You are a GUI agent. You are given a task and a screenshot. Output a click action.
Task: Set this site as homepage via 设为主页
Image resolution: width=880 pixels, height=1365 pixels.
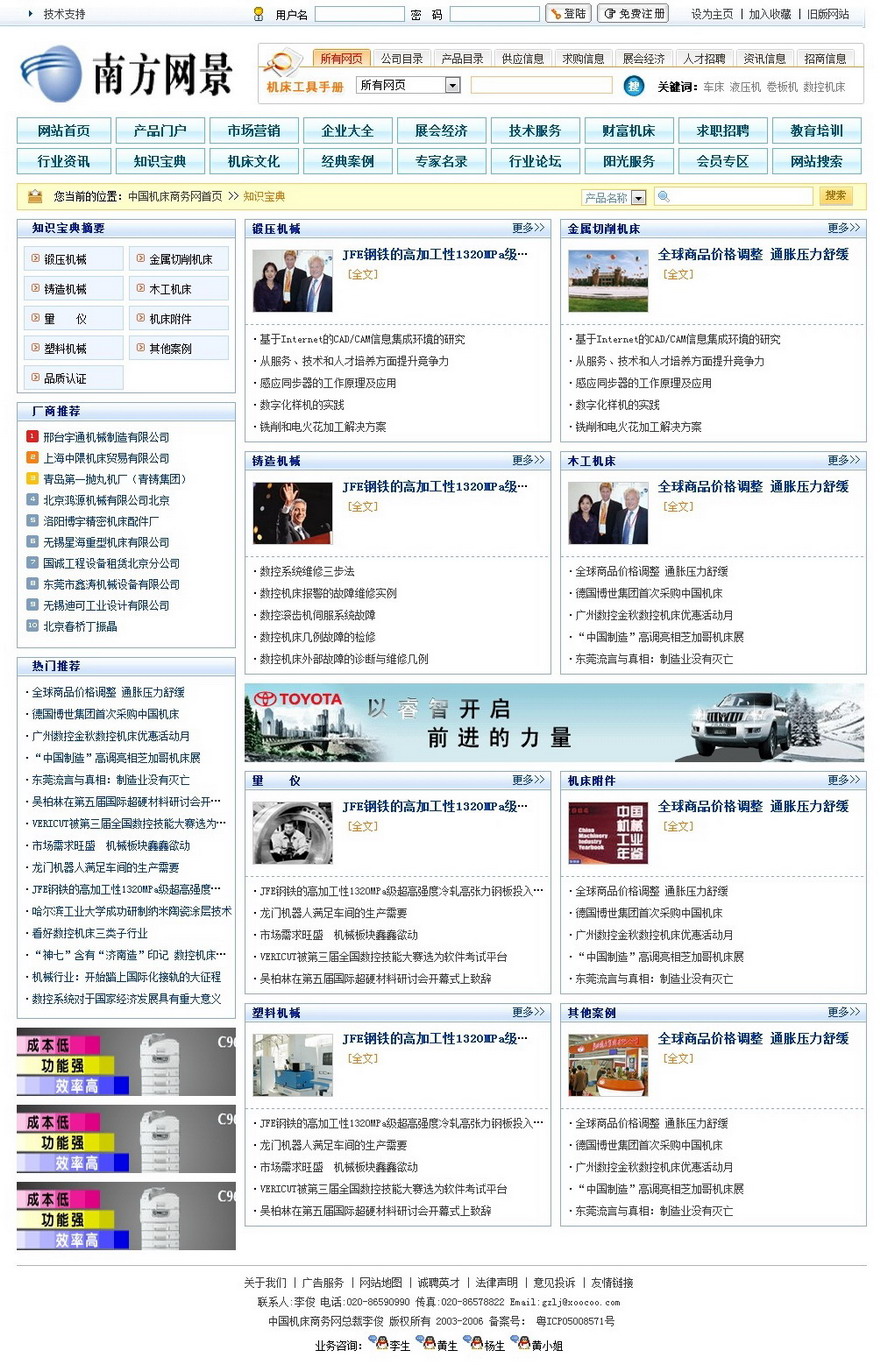tap(712, 14)
